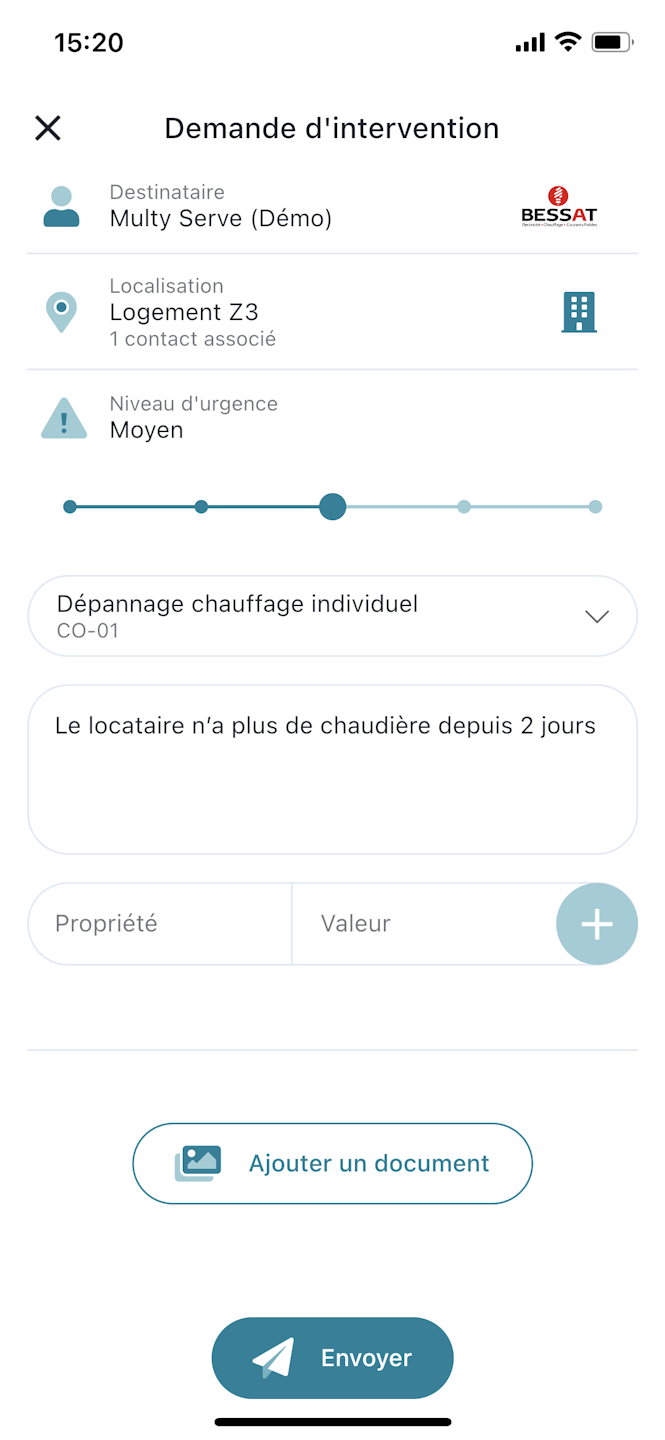Tap Ajouter un document
Viewport: 665px width, 1440px height.
click(x=332, y=1163)
